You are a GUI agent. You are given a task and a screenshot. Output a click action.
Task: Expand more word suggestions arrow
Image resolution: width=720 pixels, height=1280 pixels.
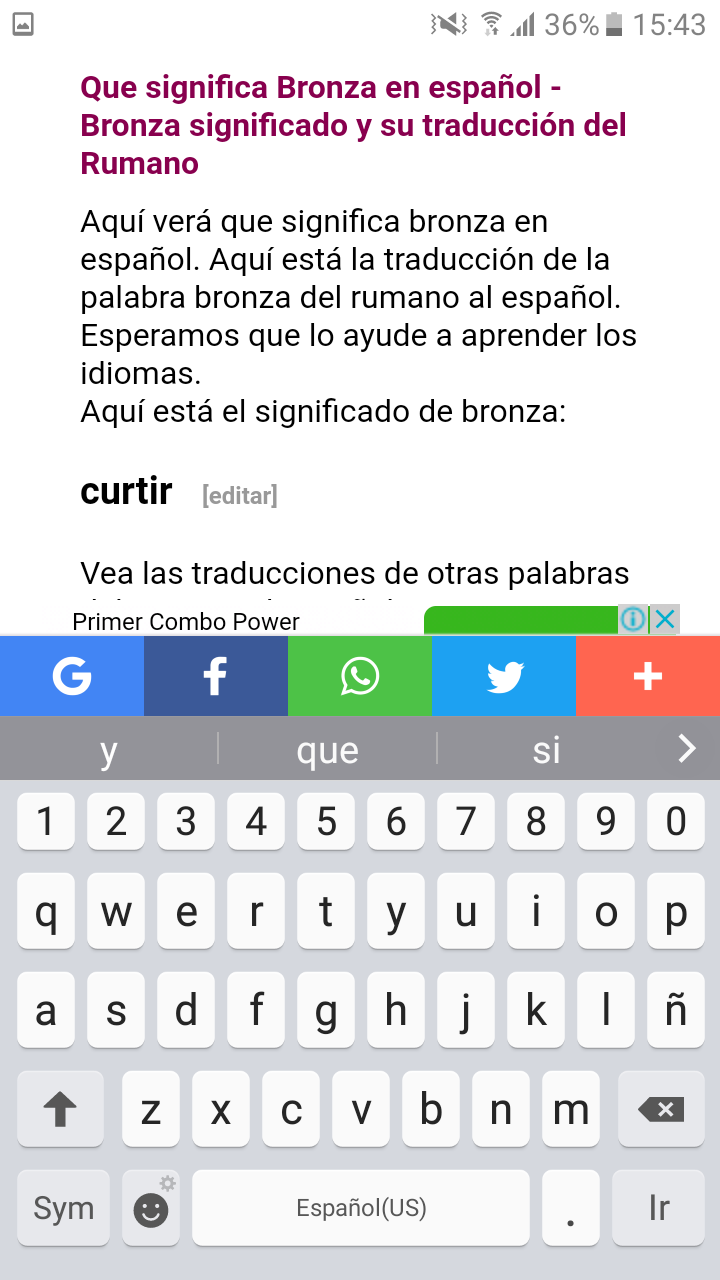click(x=686, y=748)
